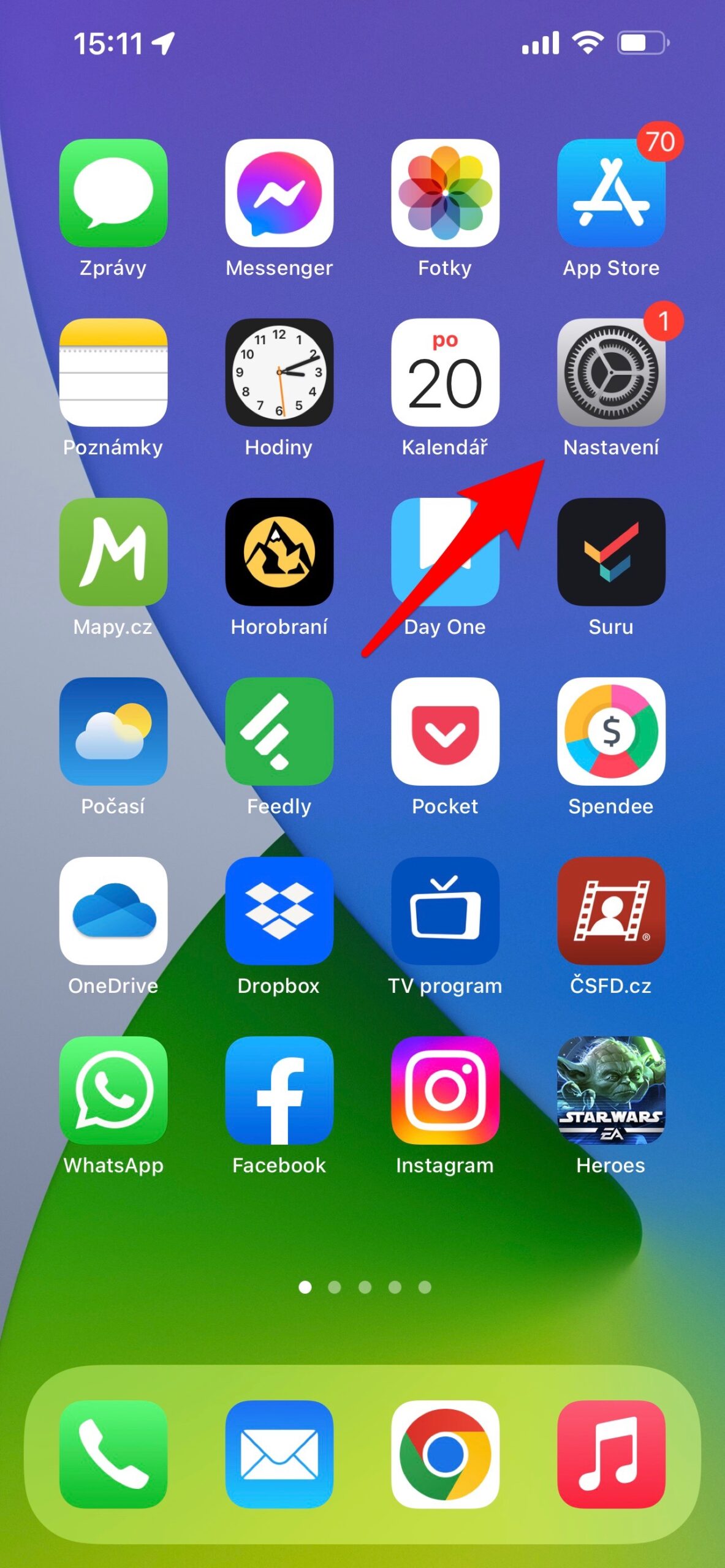The height and width of the screenshot is (1568, 725).
Task: Check the weather in Počasí
Action: [113, 731]
